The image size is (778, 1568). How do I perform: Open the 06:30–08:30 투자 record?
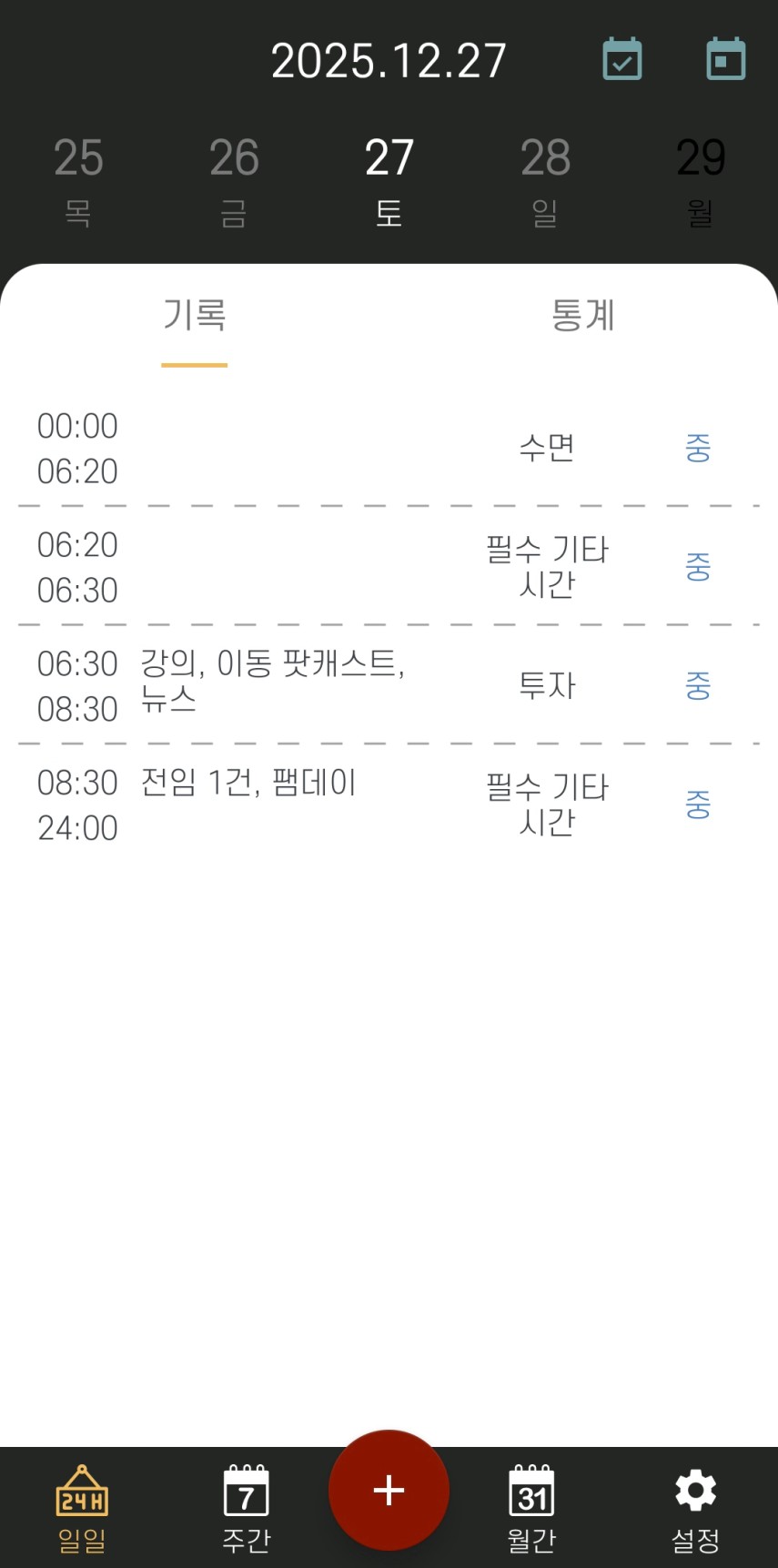point(389,684)
